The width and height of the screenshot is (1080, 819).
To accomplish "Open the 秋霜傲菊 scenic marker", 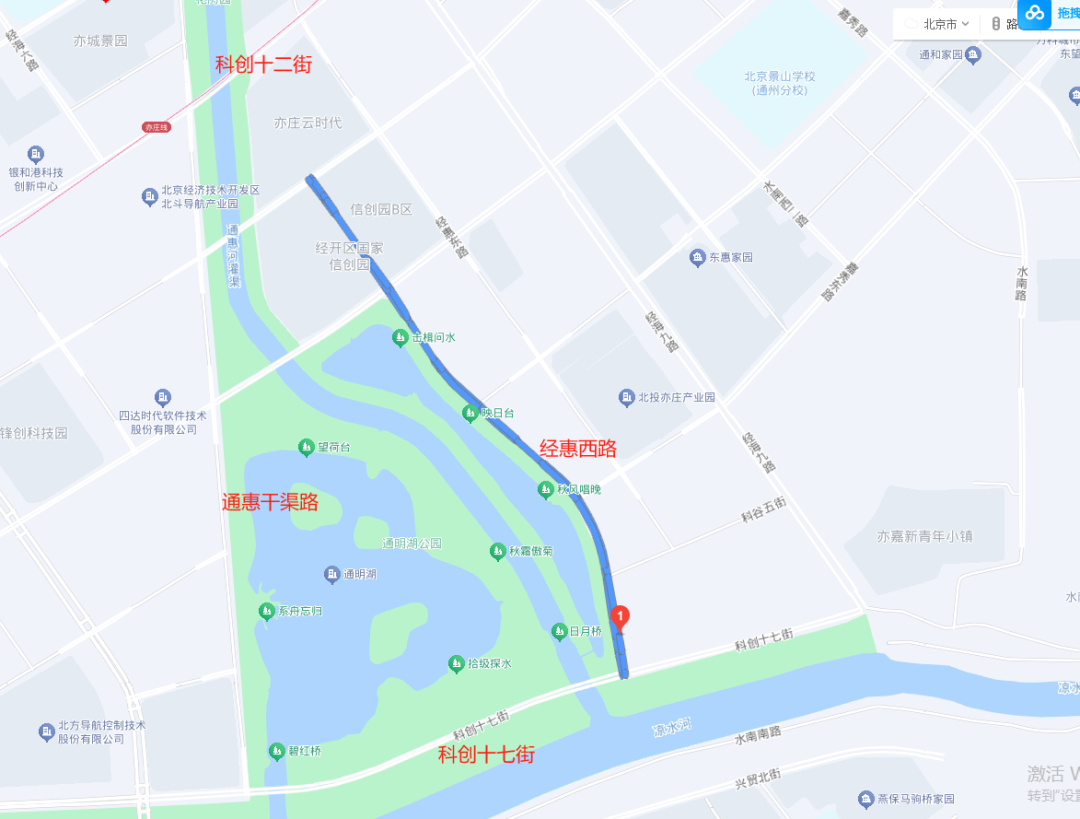I will [497, 551].
